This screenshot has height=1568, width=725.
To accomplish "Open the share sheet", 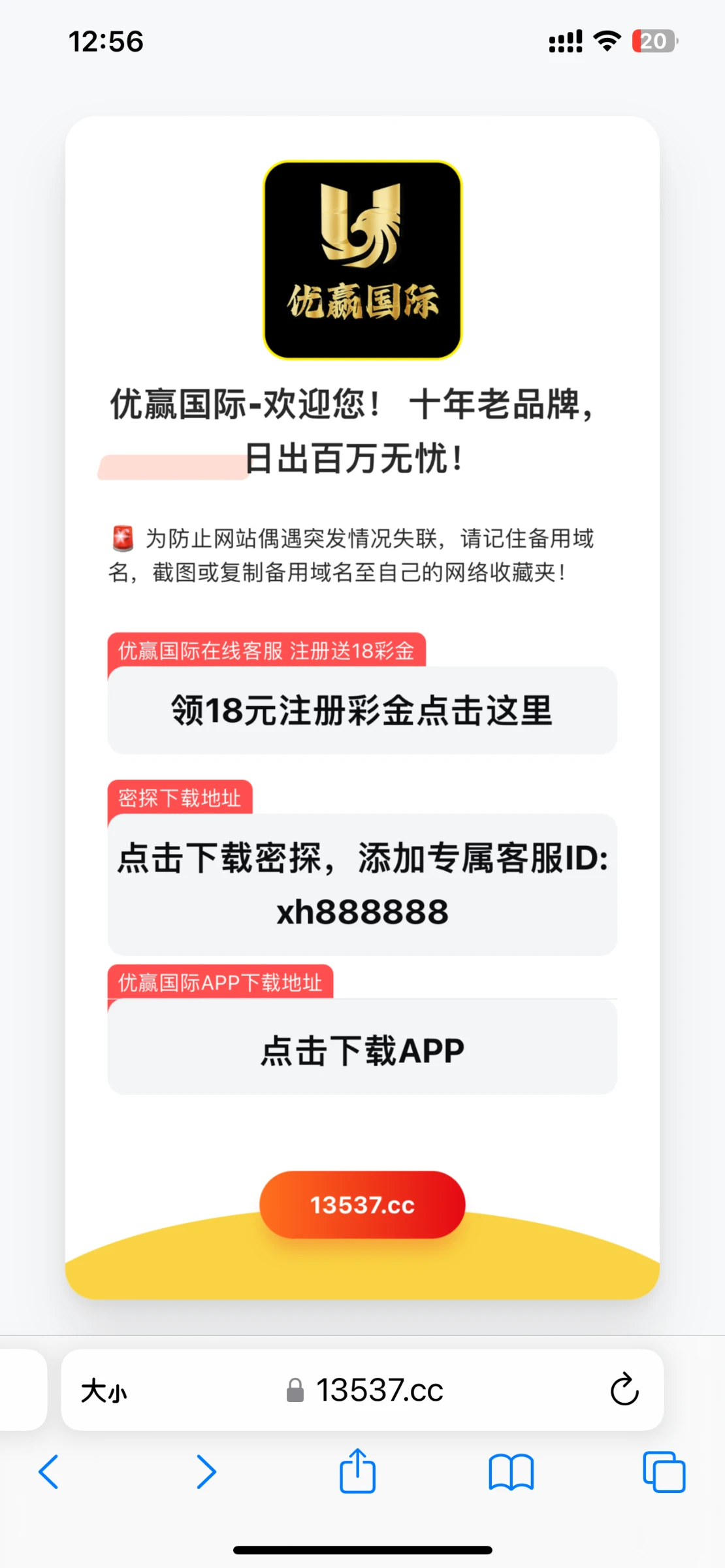I will (x=357, y=1471).
